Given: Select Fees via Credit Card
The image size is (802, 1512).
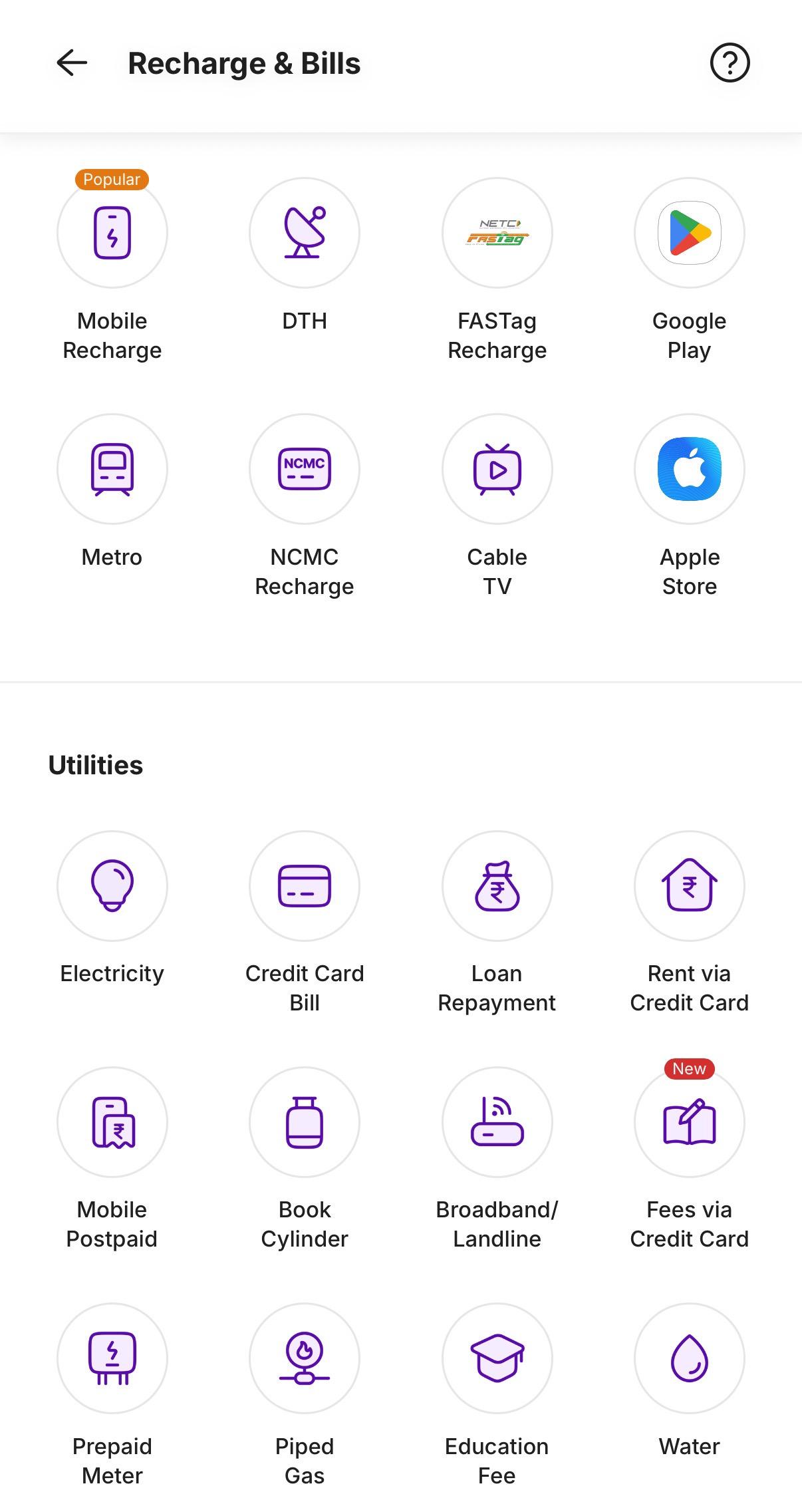Looking at the screenshot, I should point(689,1122).
